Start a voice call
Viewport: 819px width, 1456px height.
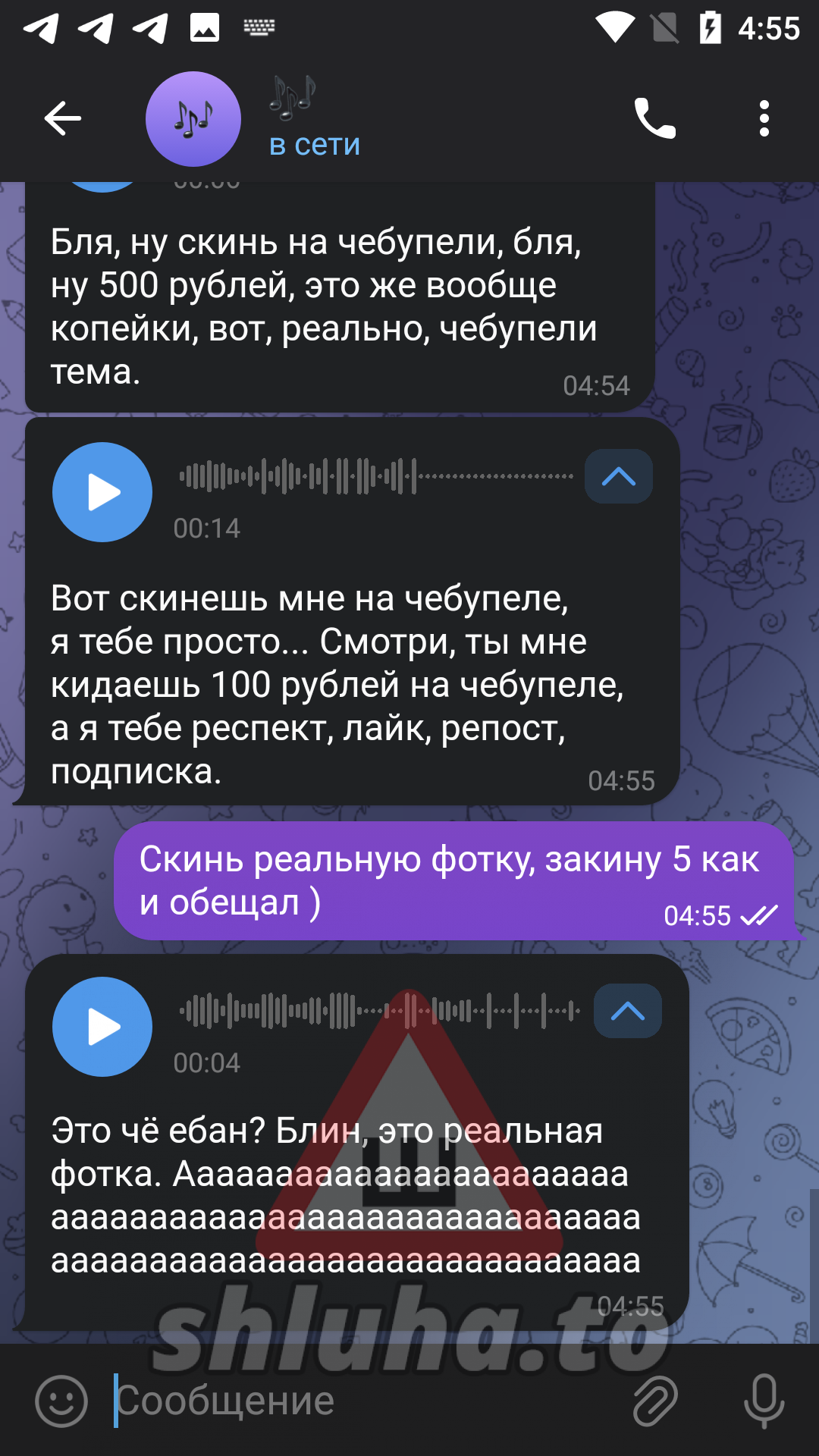654,118
